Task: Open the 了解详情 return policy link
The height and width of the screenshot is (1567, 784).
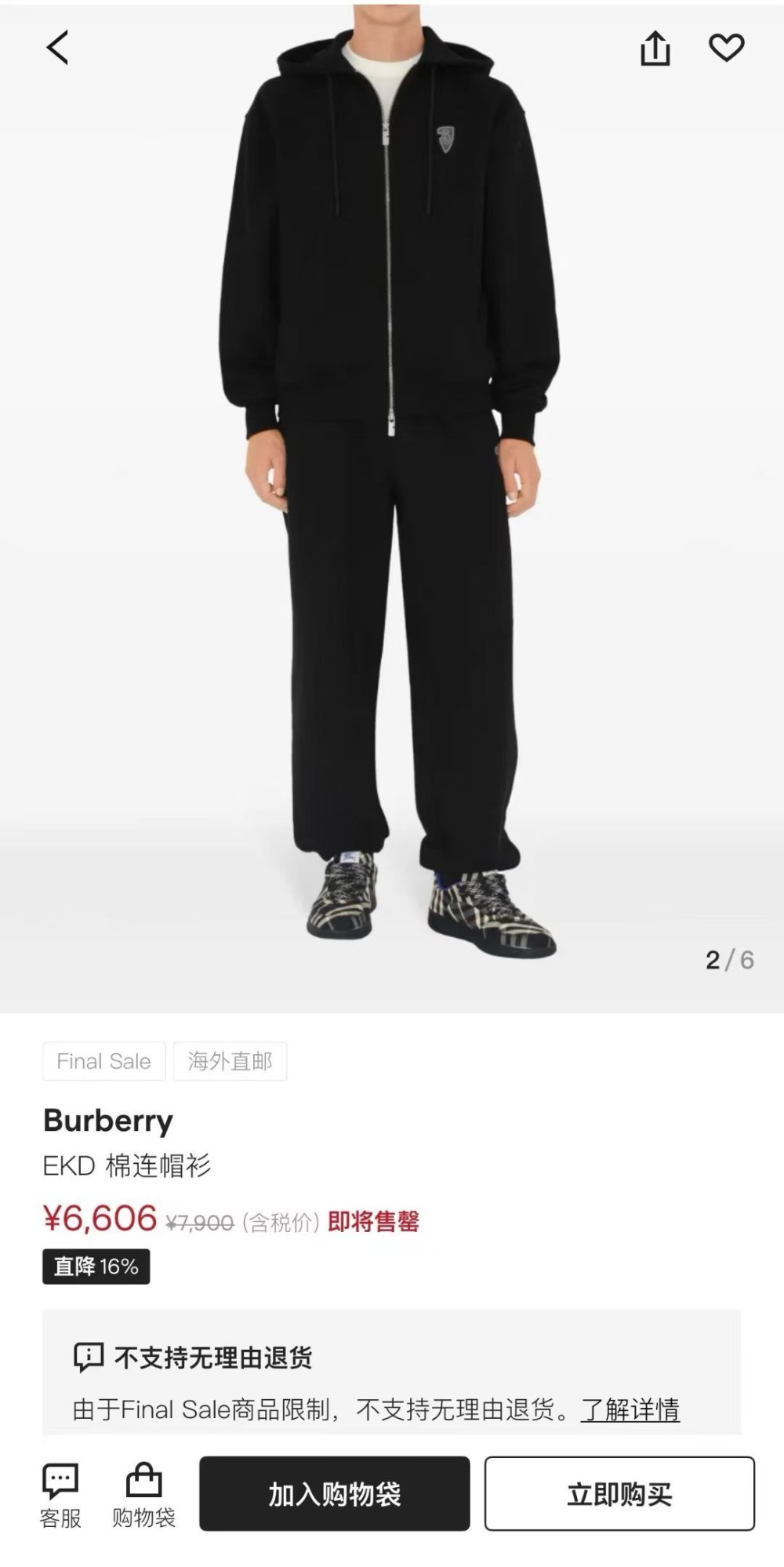Action: [x=630, y=1409]
